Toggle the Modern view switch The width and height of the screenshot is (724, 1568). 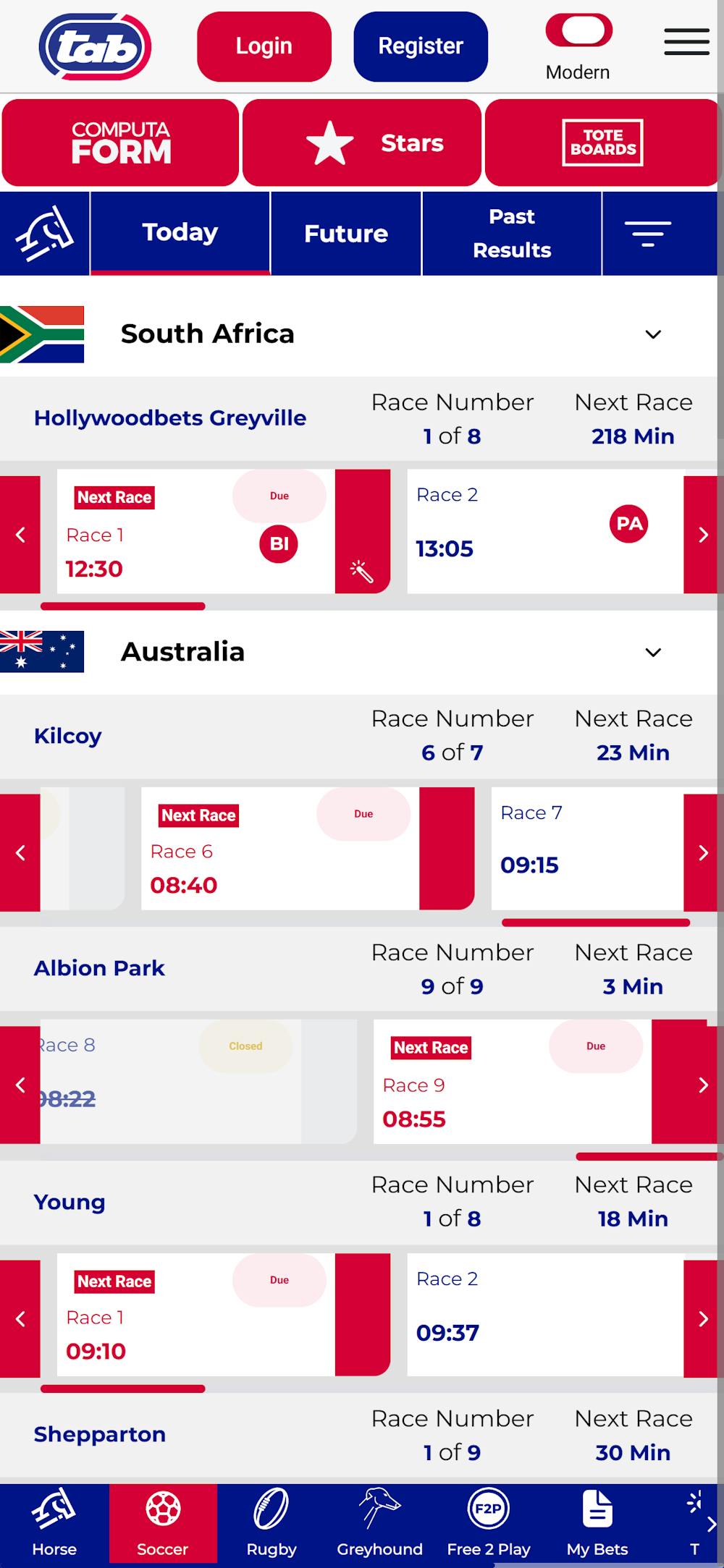click(578, 31)
